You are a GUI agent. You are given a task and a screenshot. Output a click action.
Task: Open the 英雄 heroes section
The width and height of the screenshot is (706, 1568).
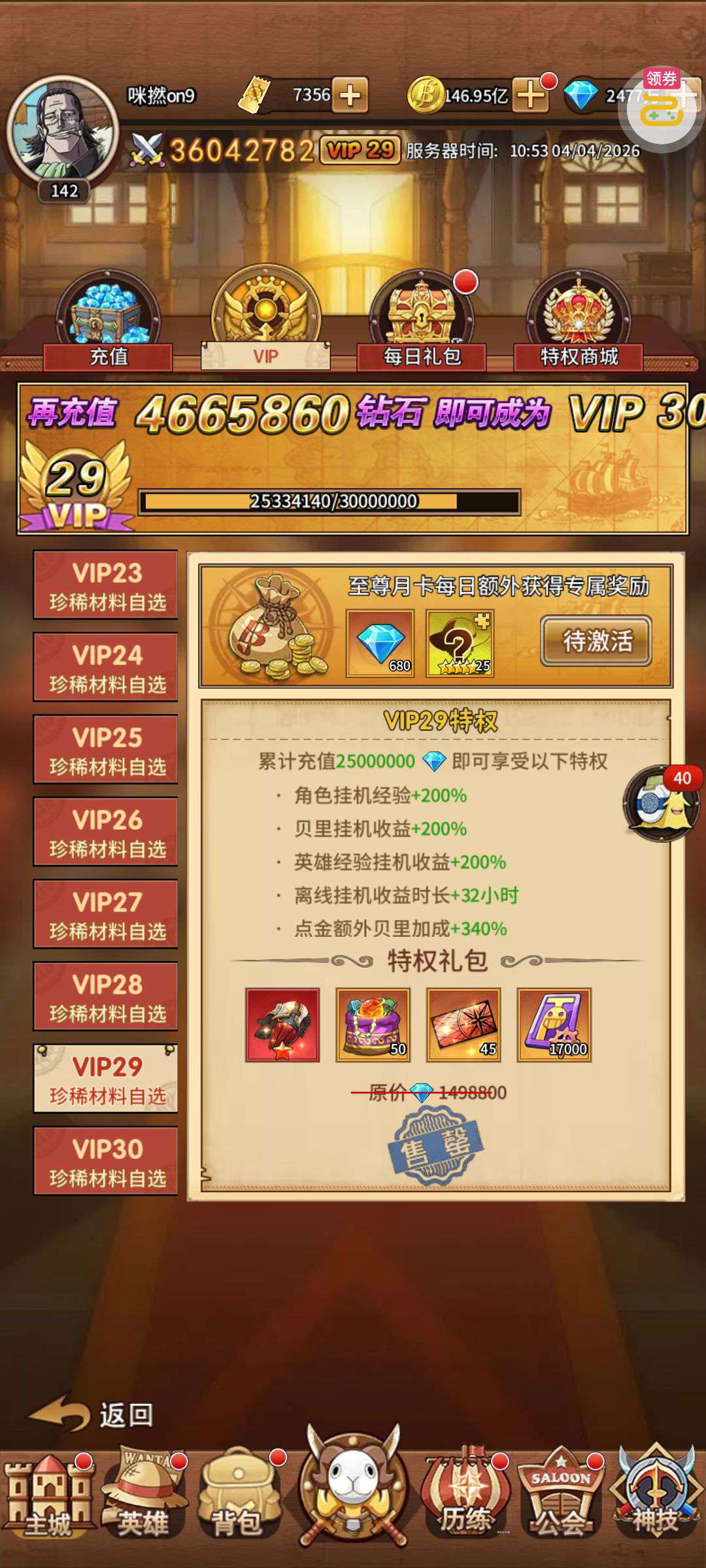(143, 1496)
